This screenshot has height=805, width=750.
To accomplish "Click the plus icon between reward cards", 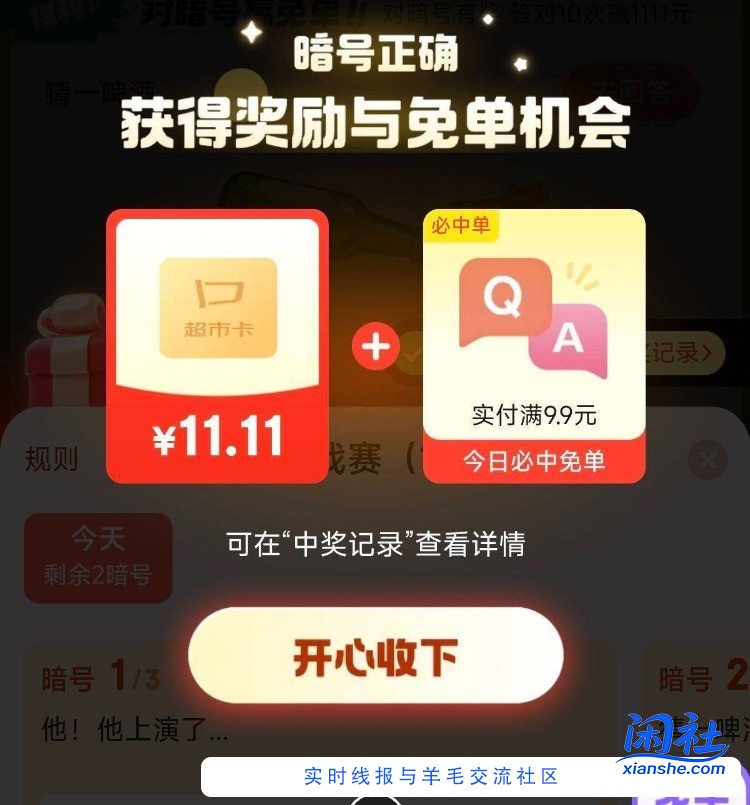I will tap(375, 345).
